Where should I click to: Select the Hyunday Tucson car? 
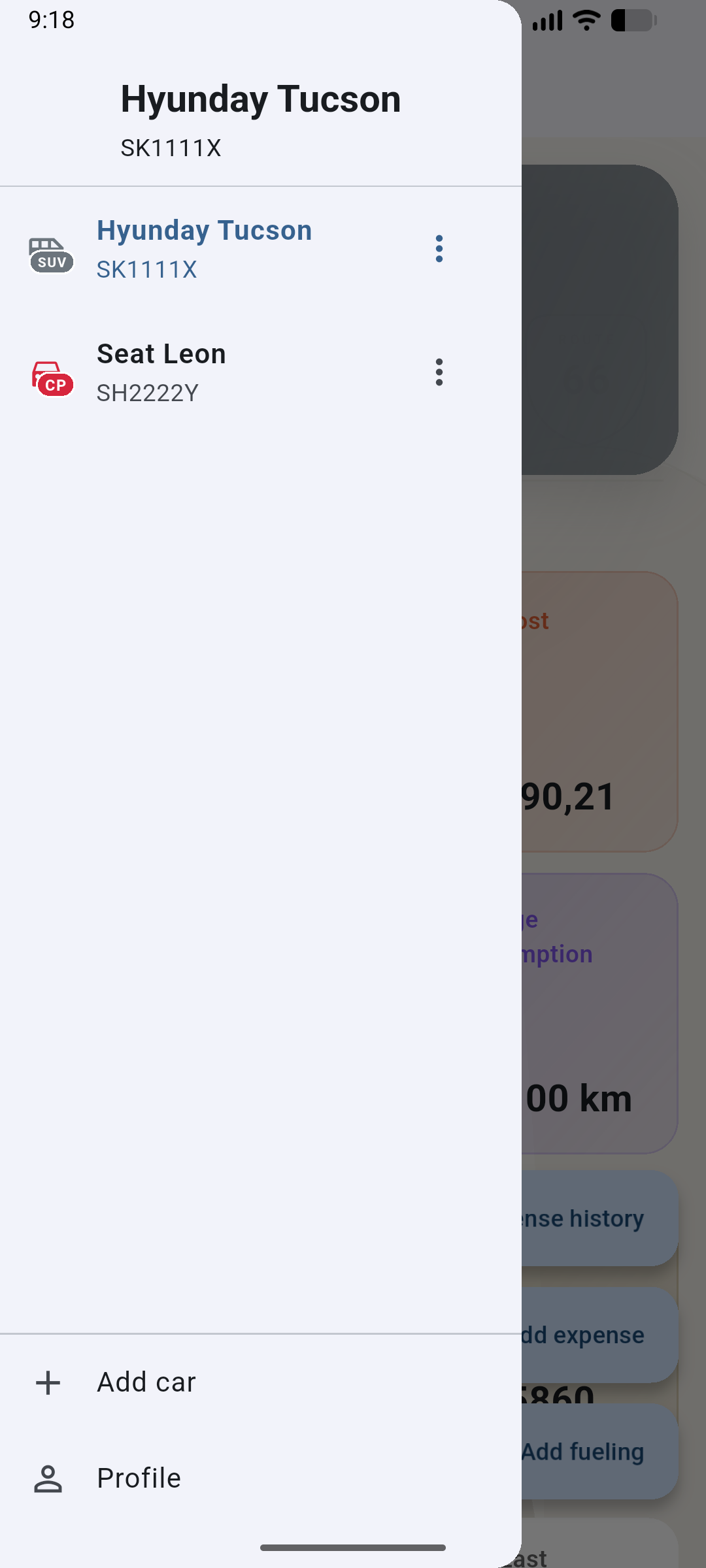[x=204, y=249]
